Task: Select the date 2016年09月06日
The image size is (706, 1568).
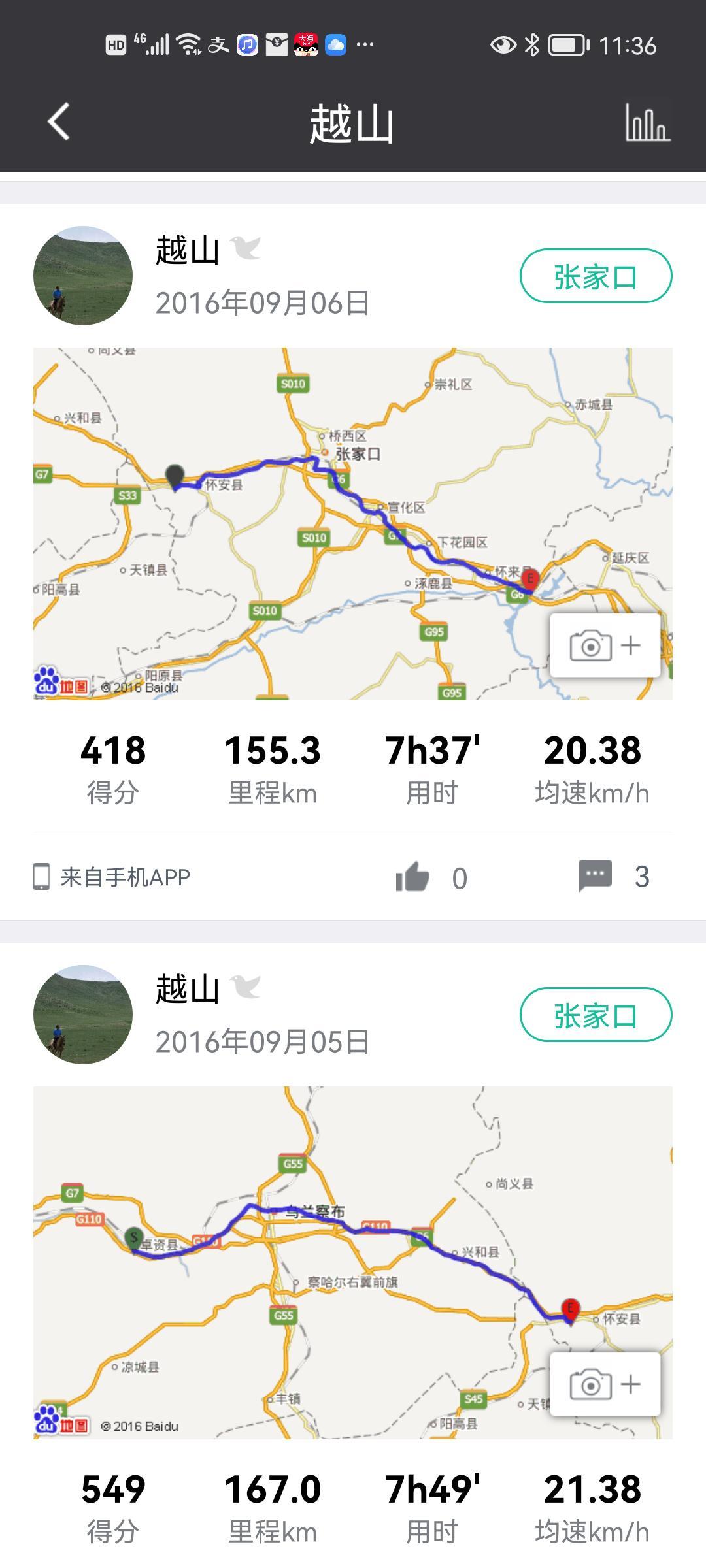Action: pos(261,301)
